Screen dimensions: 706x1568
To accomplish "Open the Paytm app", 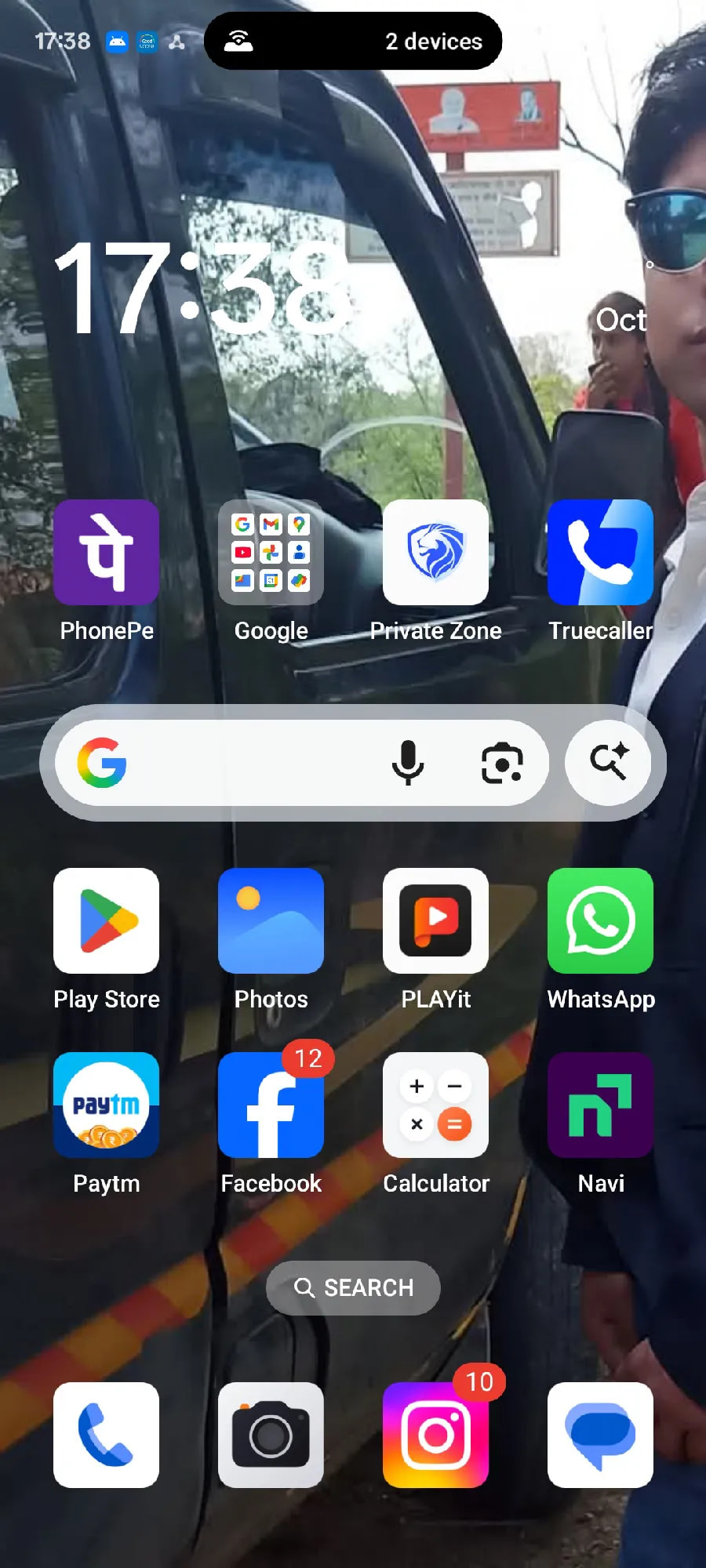I will [x=106, y=1105].
